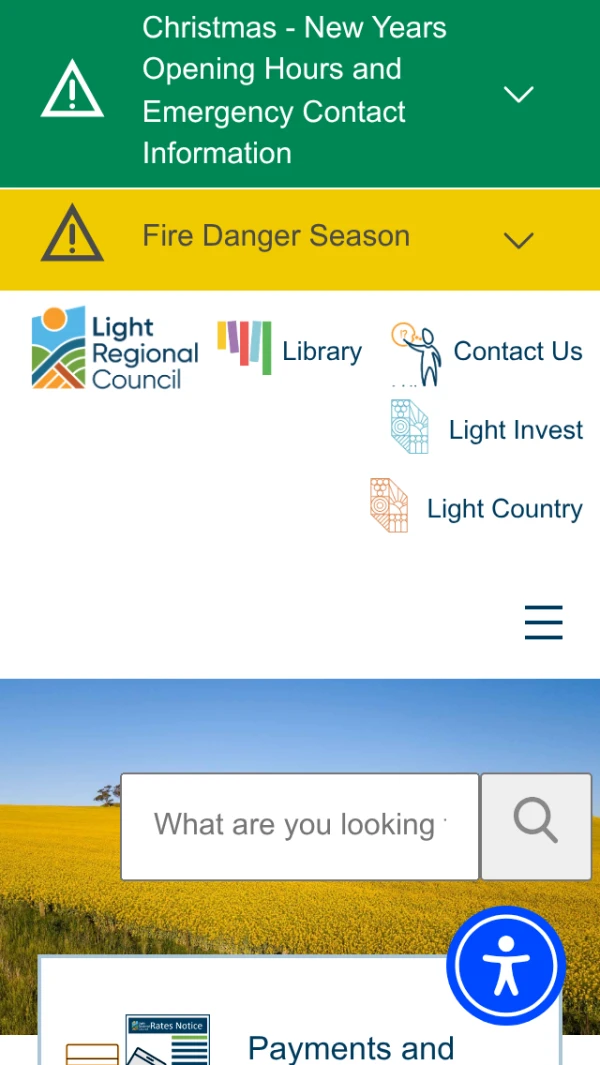Expand the Christmas opening hours alert

click(518, 94)
